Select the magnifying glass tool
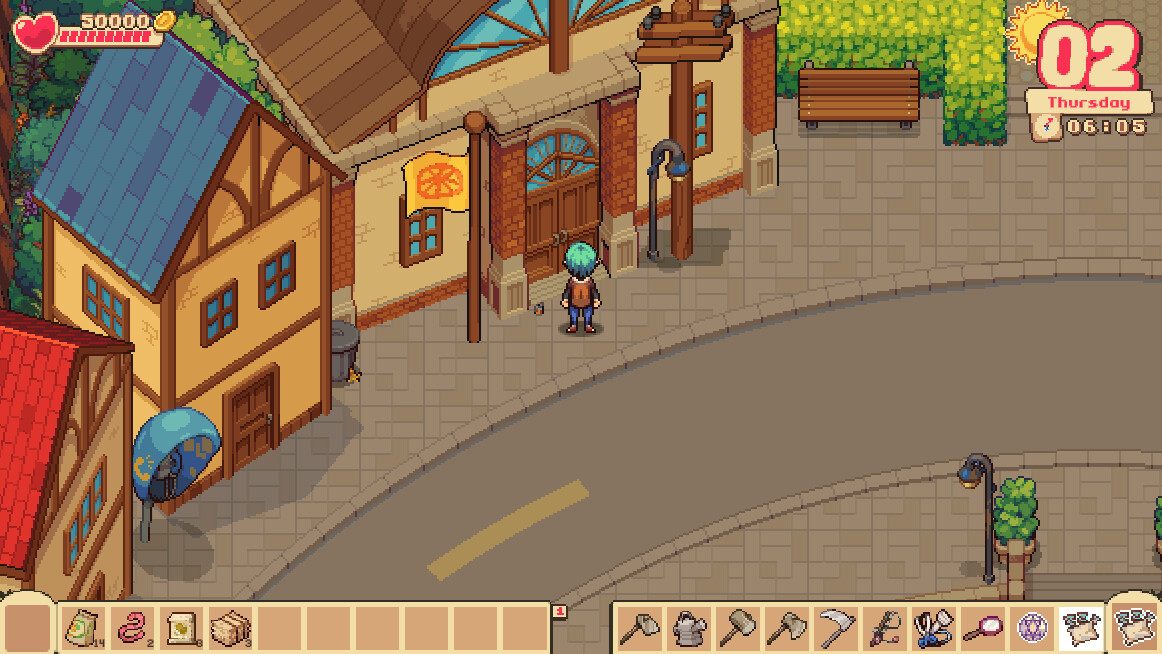This screenshot has width=1162, height=654. click(982, 628)
